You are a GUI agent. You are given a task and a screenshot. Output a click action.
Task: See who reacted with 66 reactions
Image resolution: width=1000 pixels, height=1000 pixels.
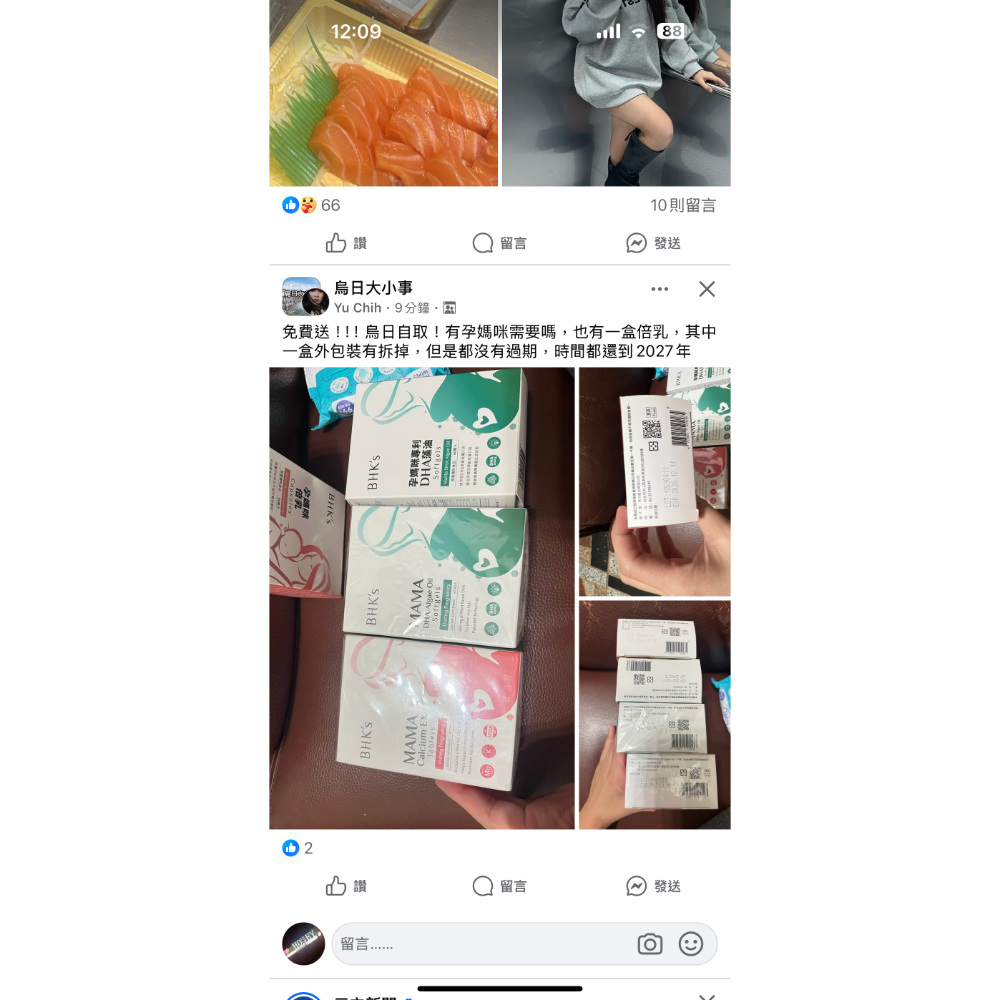312,205
